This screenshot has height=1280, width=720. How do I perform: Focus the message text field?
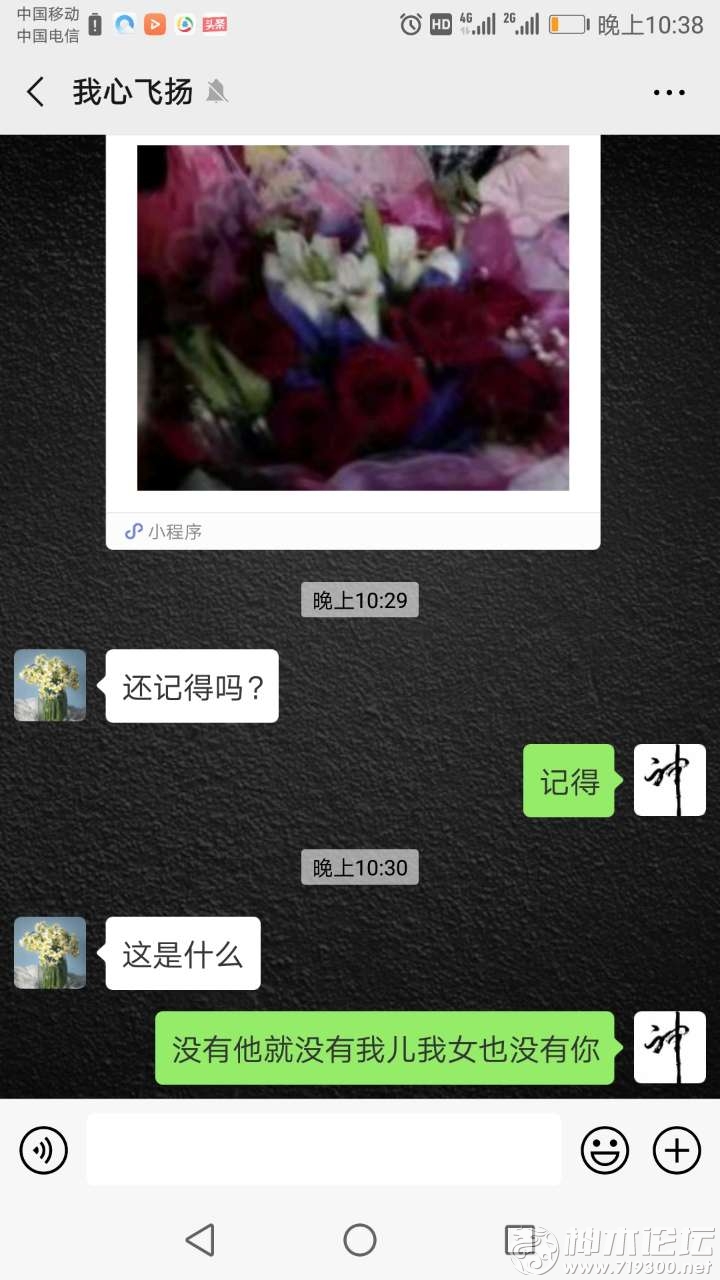(x=323, y=1150)
